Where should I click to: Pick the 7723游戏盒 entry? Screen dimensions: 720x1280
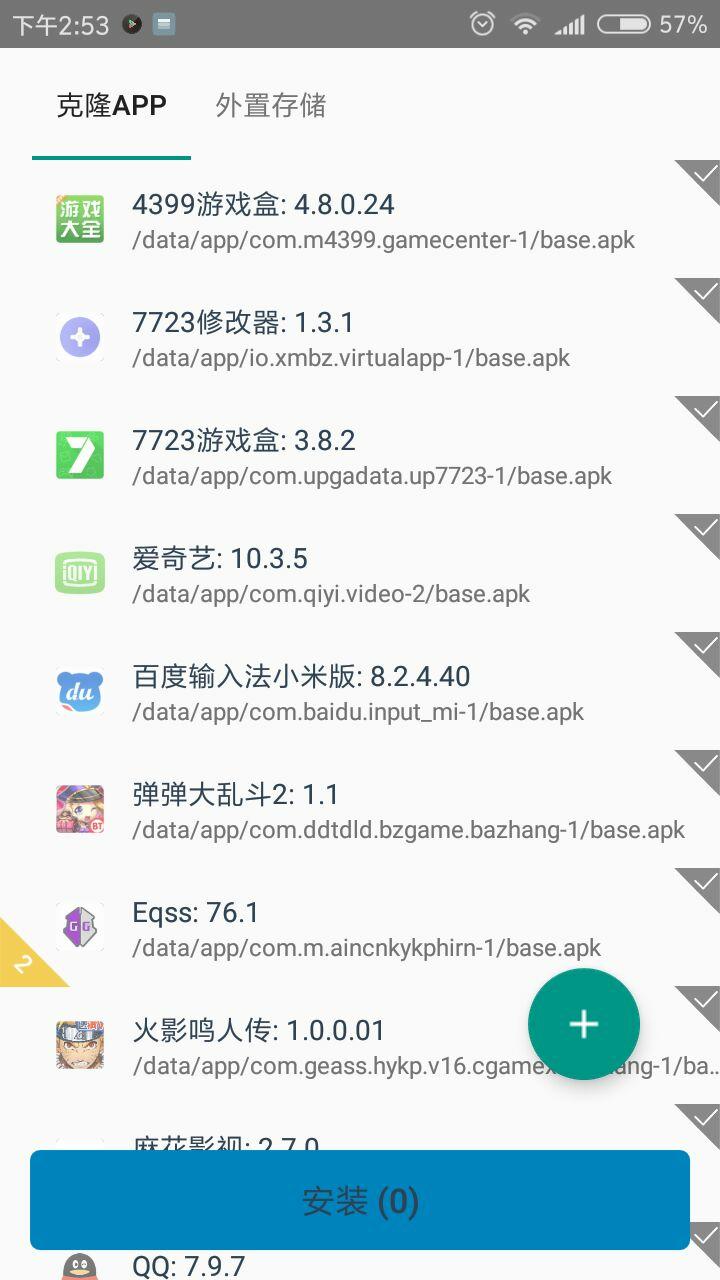pos(360,456)
